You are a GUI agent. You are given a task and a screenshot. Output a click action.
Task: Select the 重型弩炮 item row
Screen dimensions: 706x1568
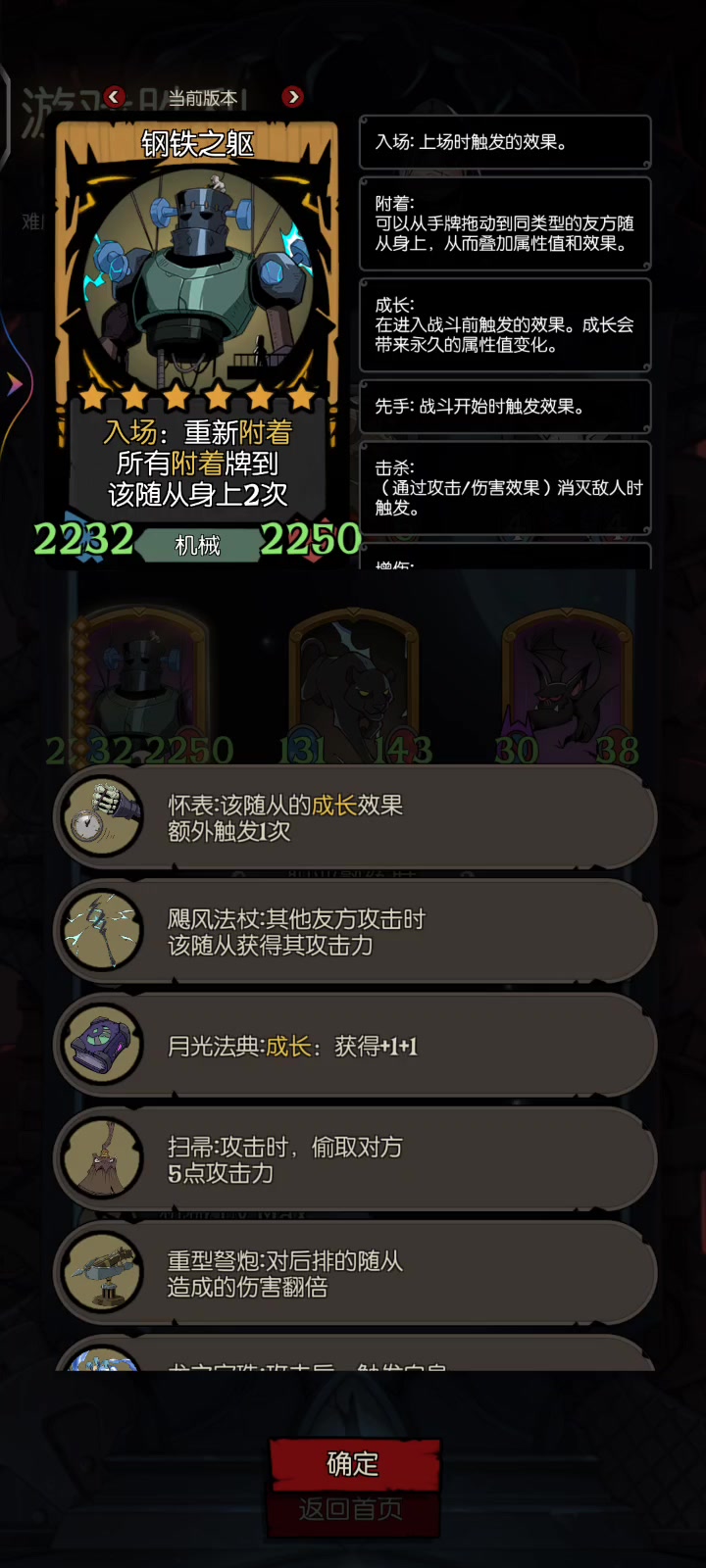(x=353, y=1273)
